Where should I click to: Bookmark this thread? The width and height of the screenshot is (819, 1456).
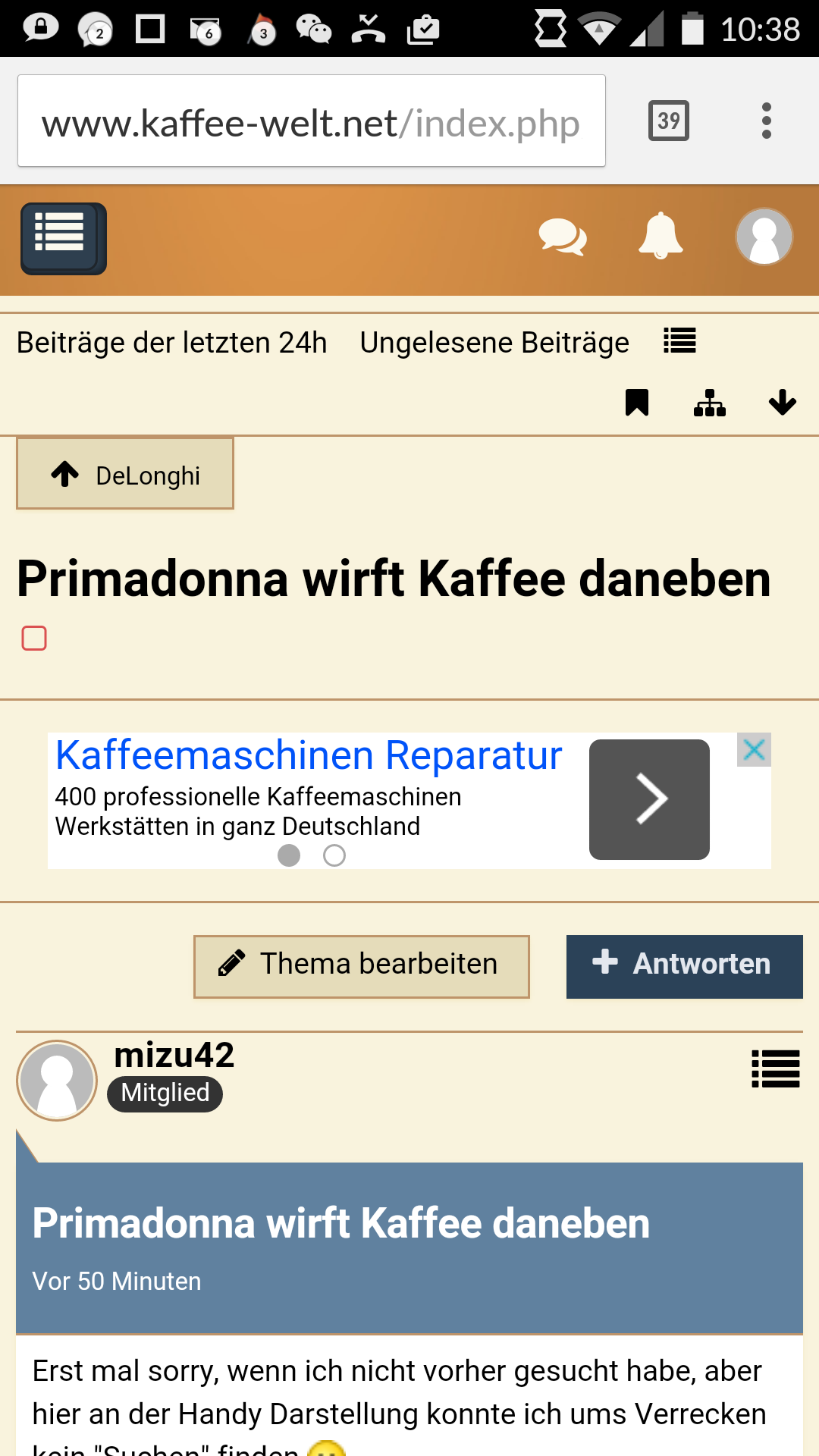(x=636, y=403)
